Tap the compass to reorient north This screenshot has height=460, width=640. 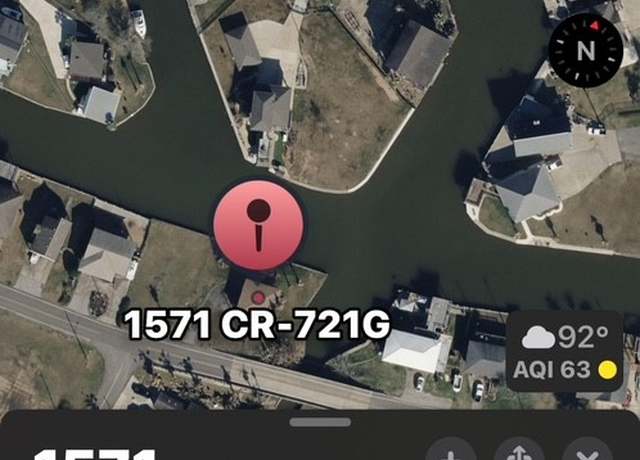[x=586, y=48]
